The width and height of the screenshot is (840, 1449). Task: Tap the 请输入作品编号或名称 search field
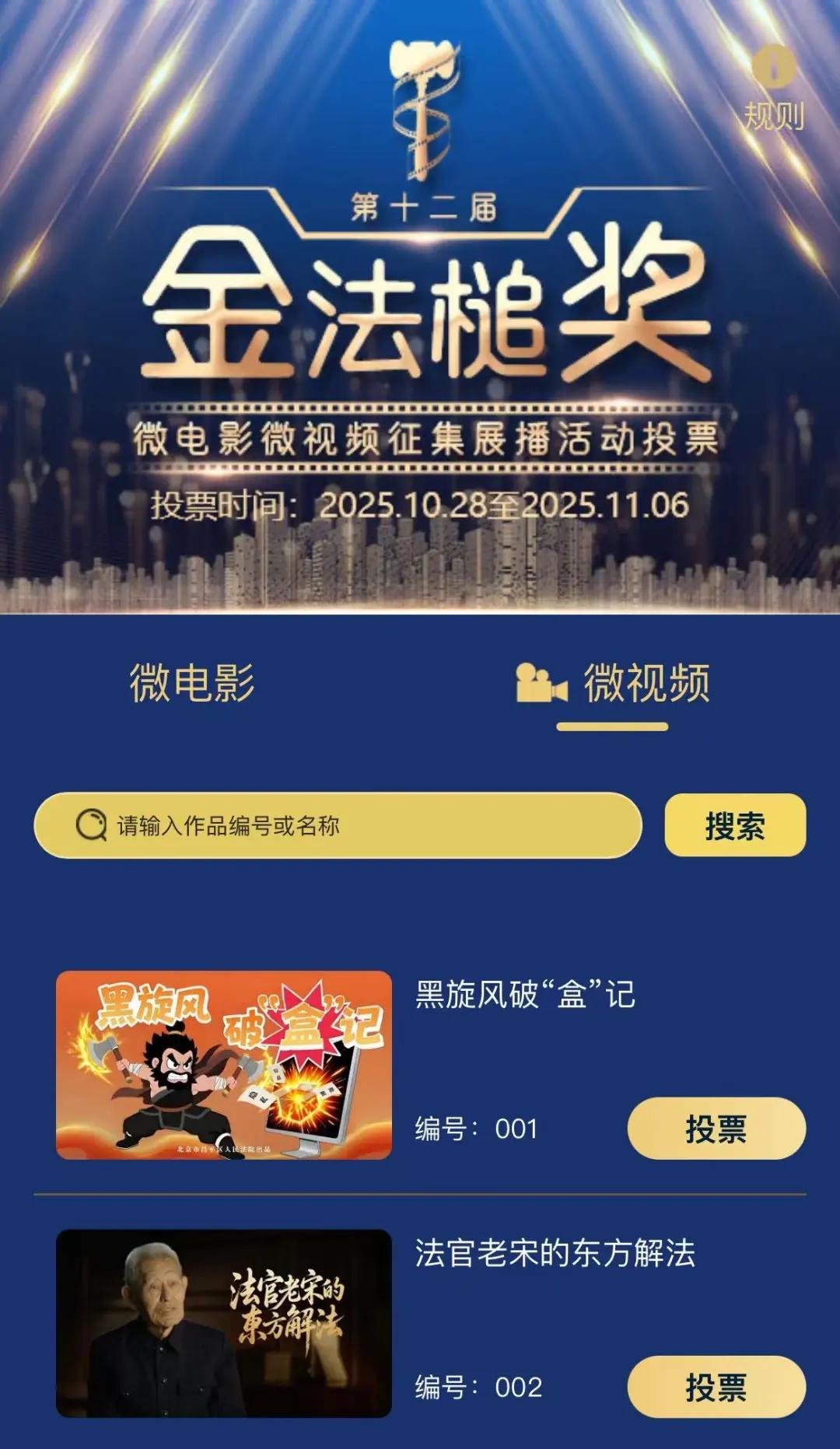[338, 825]
